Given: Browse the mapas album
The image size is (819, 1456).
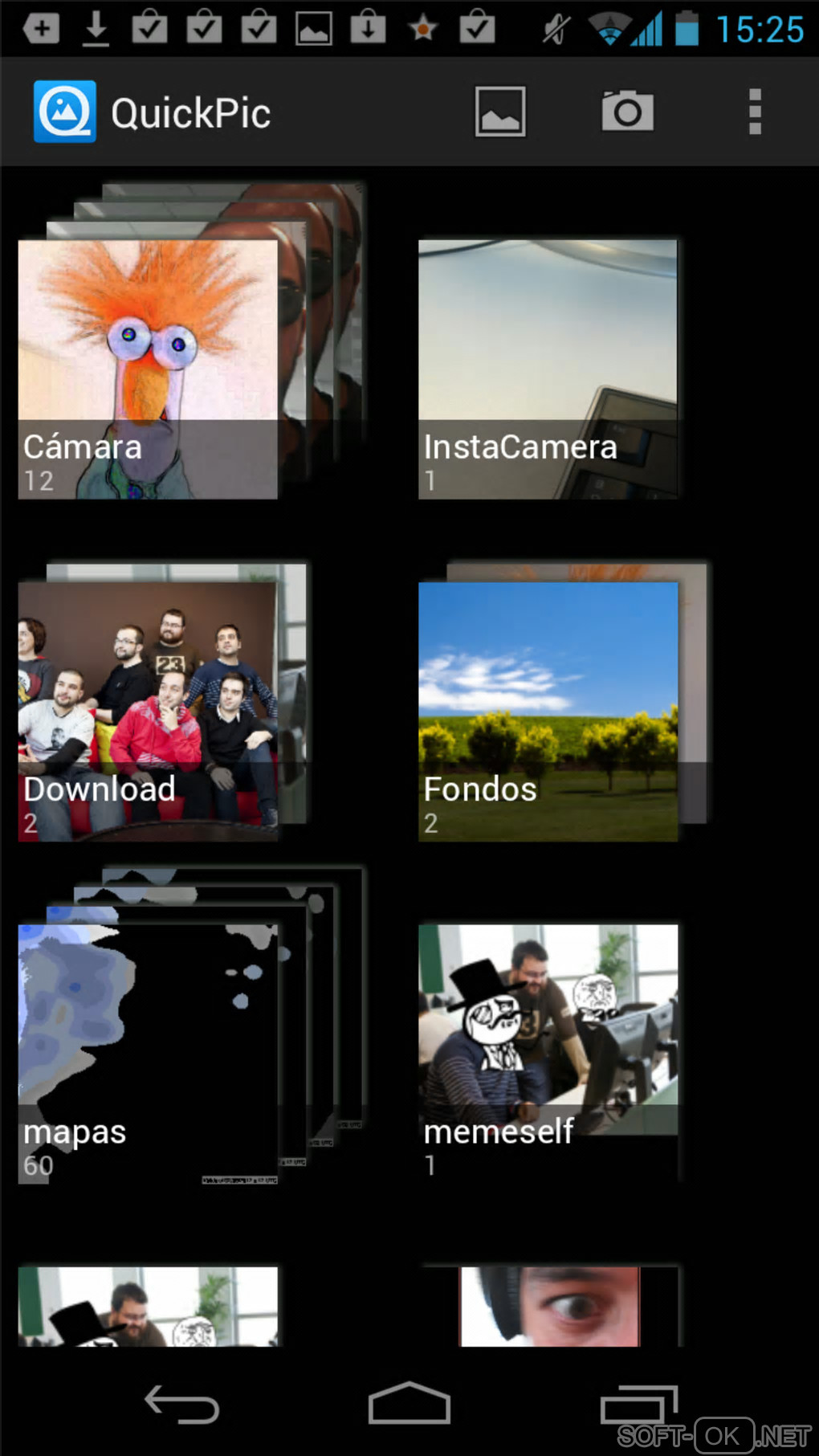Looking at the screenshot, I should [148, 1054].
